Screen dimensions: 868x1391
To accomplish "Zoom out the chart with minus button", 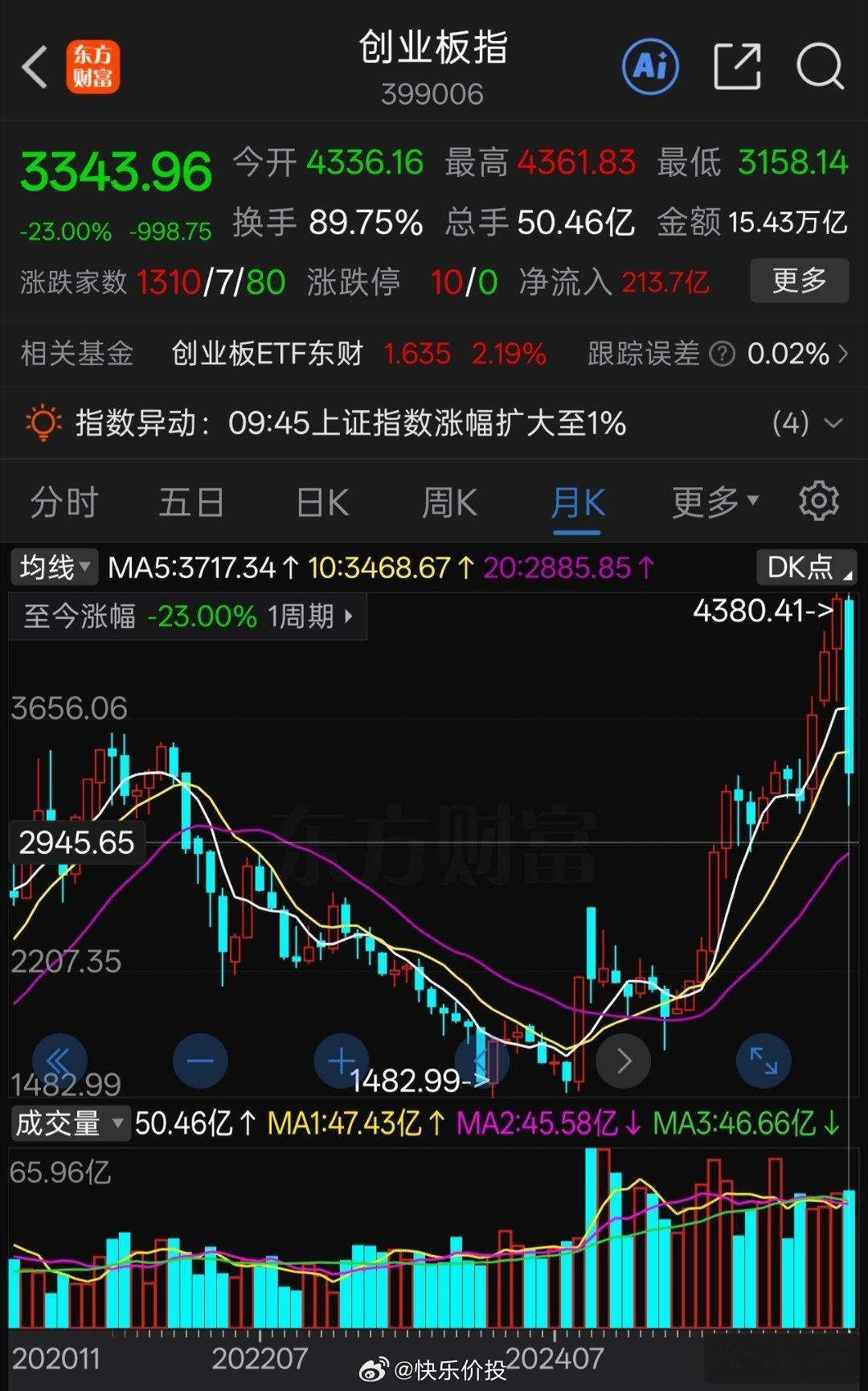I will tap(200, 1061).
